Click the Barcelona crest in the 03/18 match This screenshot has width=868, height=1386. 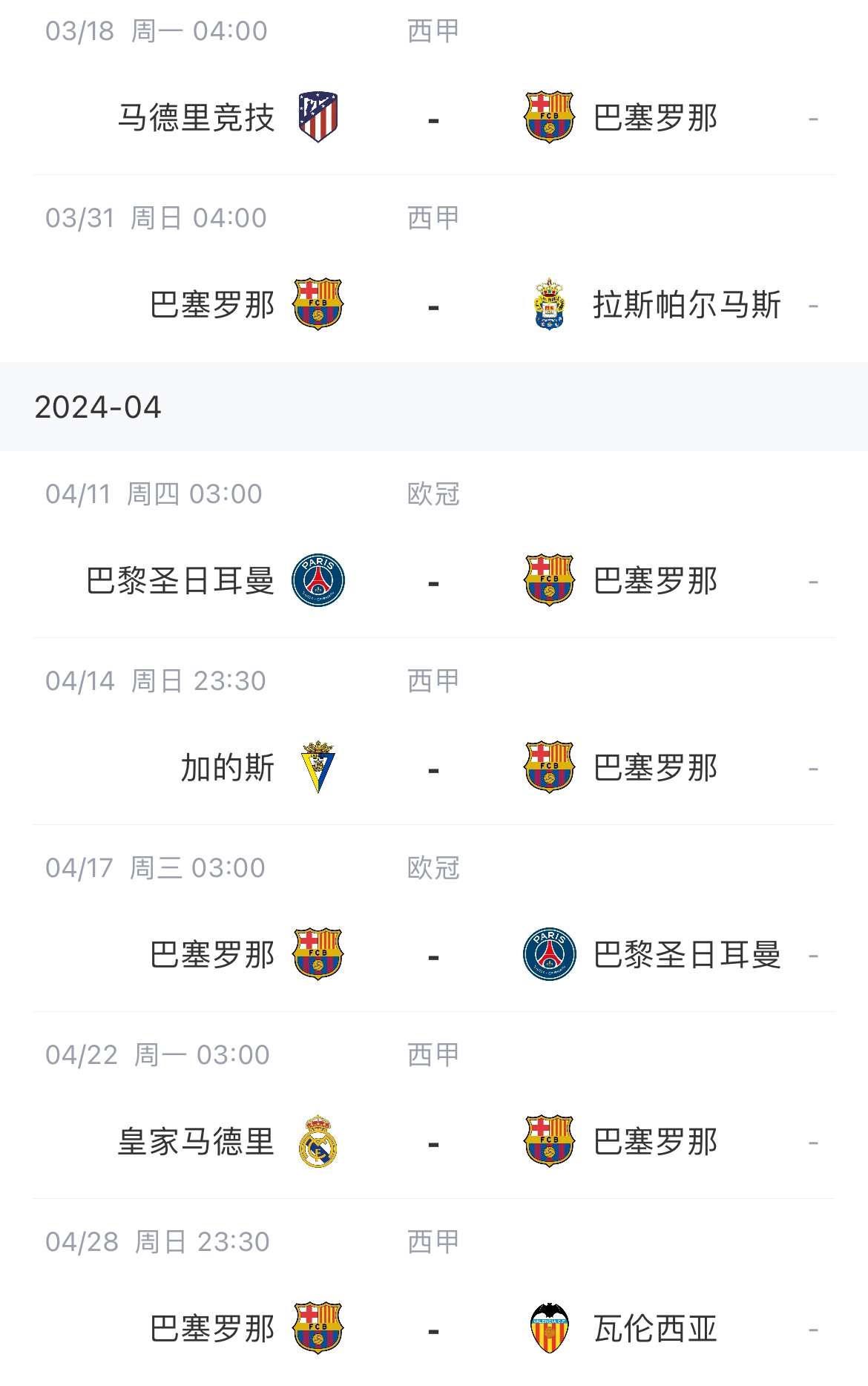[x=549, y=117]
